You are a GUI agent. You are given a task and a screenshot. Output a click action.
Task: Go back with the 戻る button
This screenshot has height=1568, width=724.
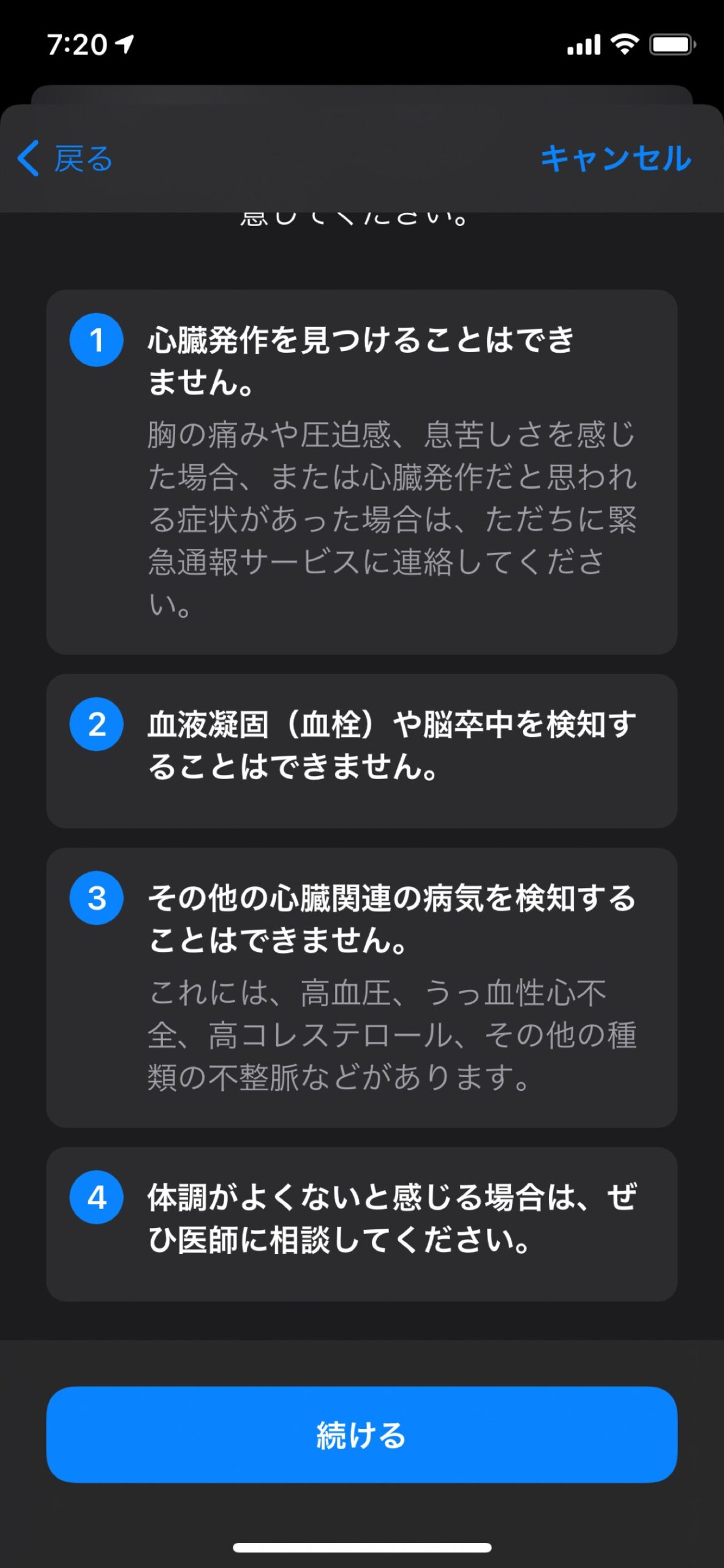66,159
